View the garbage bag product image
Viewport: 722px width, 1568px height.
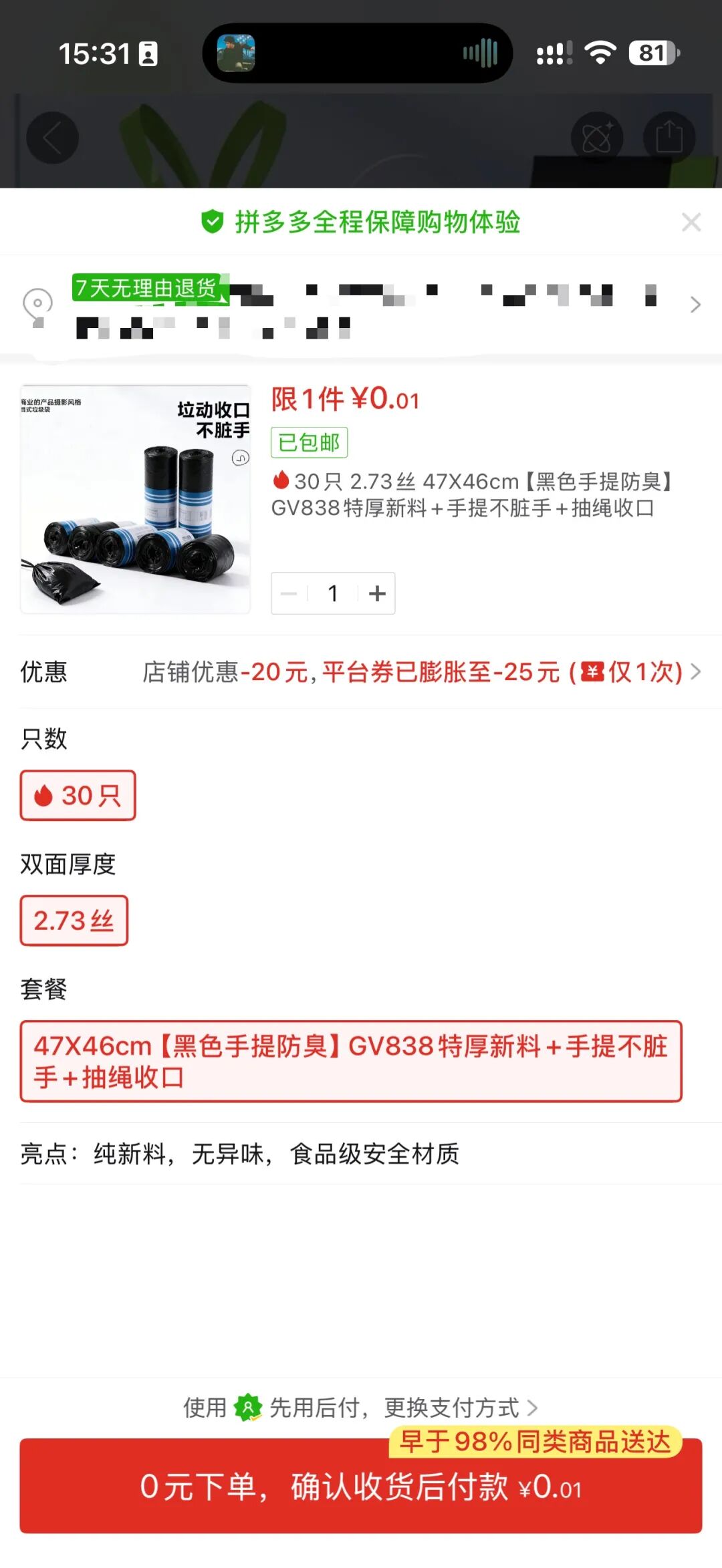tap(135, 499)
